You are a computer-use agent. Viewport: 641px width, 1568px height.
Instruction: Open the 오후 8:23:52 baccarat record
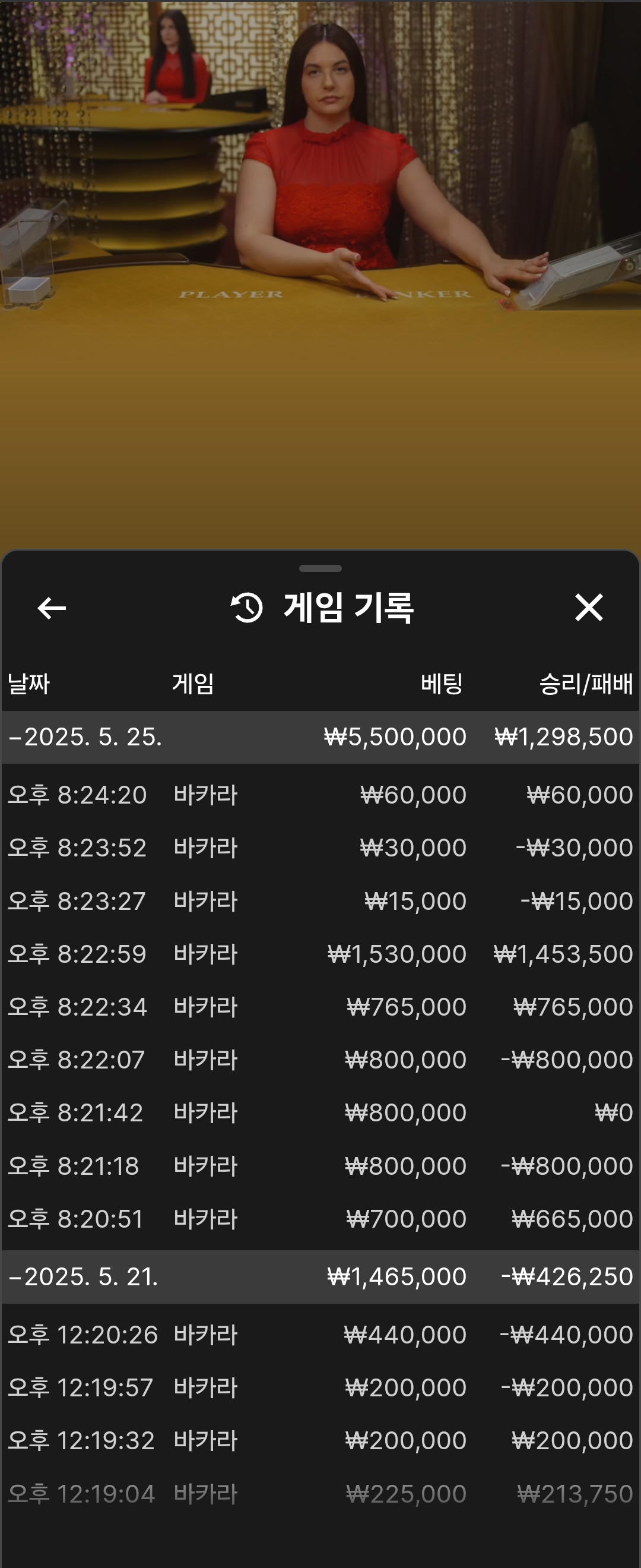coord(320,848)
